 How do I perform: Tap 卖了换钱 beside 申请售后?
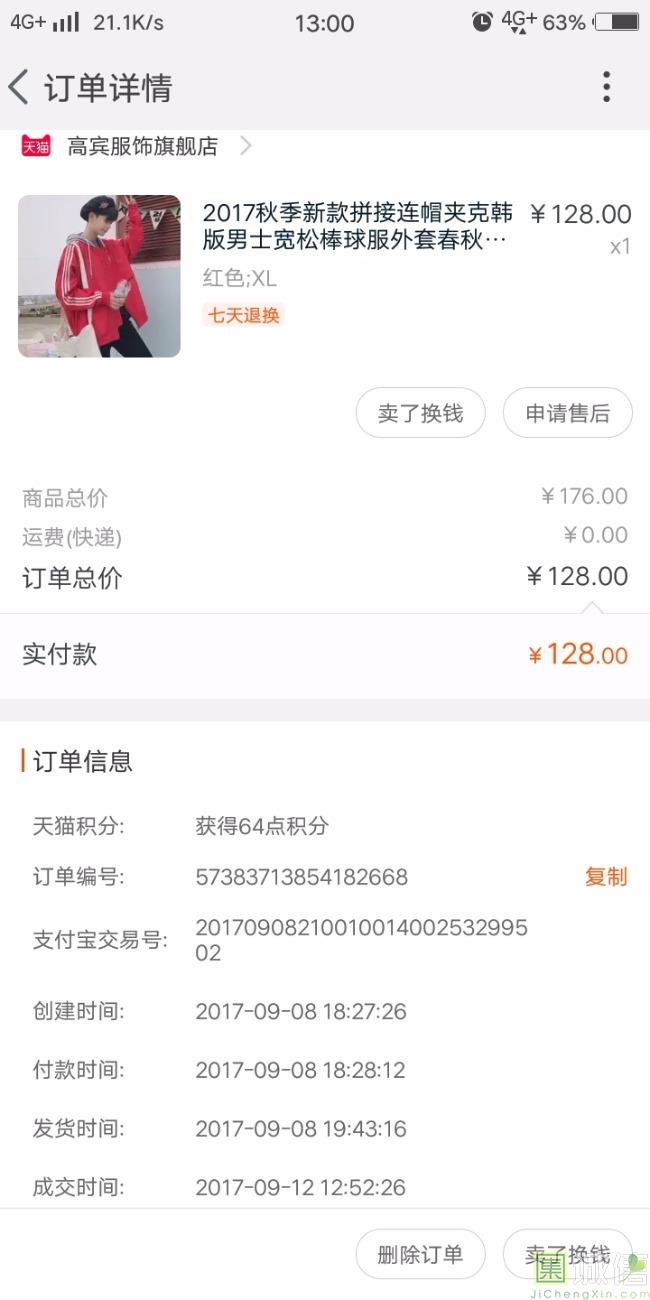(x=420, y=413)
